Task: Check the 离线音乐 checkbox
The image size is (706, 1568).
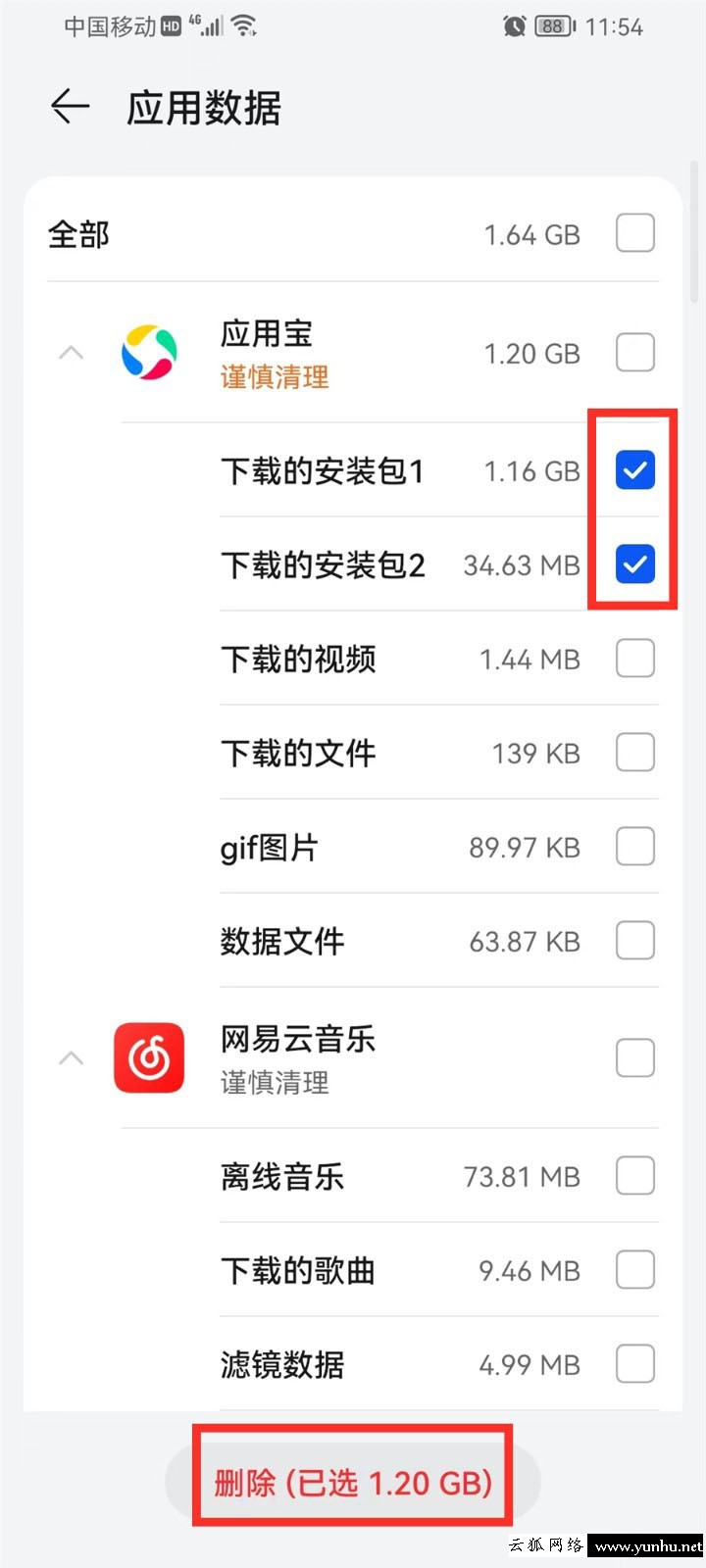Action: point(635,1176)
